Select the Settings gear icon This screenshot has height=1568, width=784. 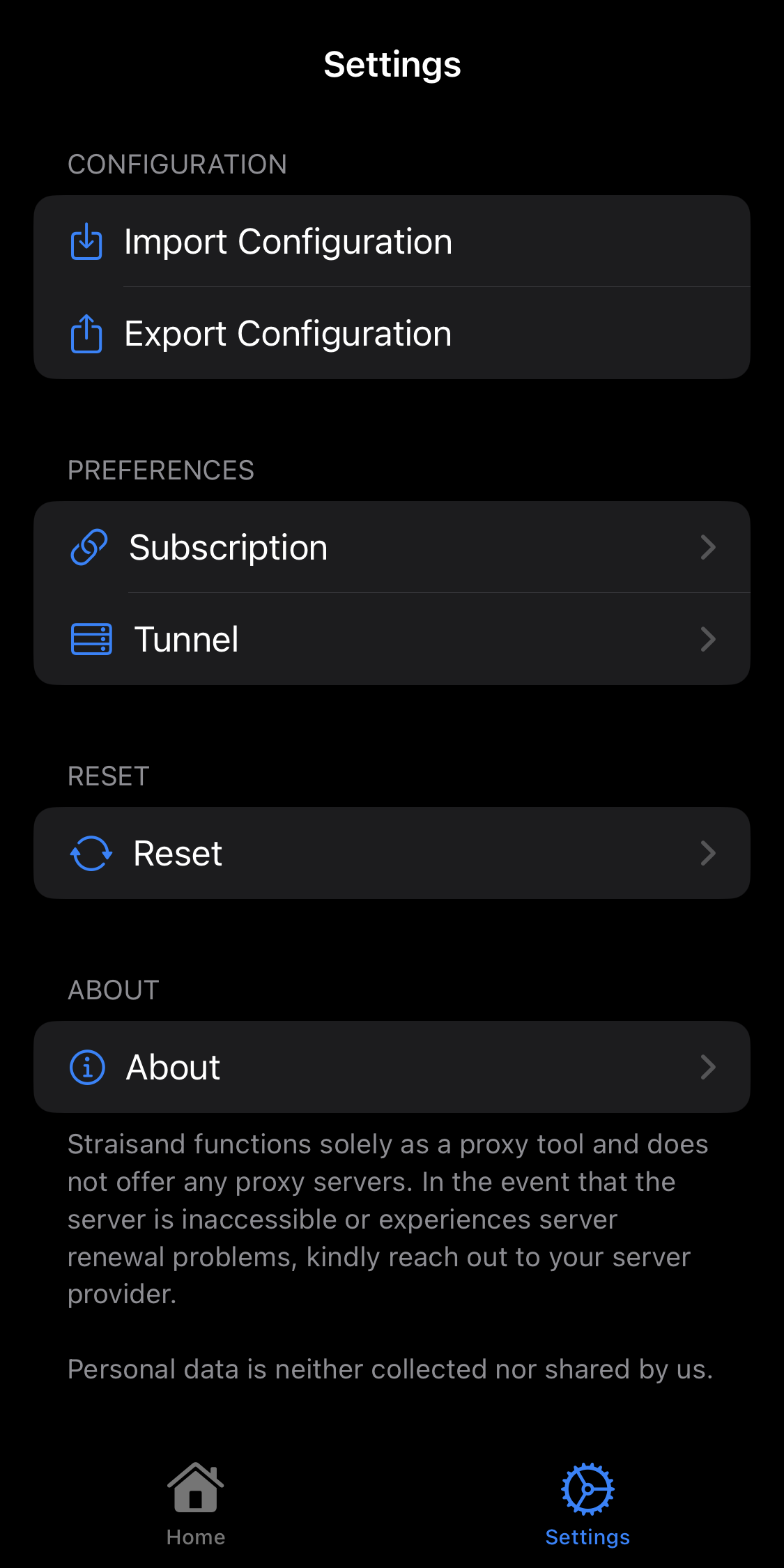click(x=587, y=1489)
